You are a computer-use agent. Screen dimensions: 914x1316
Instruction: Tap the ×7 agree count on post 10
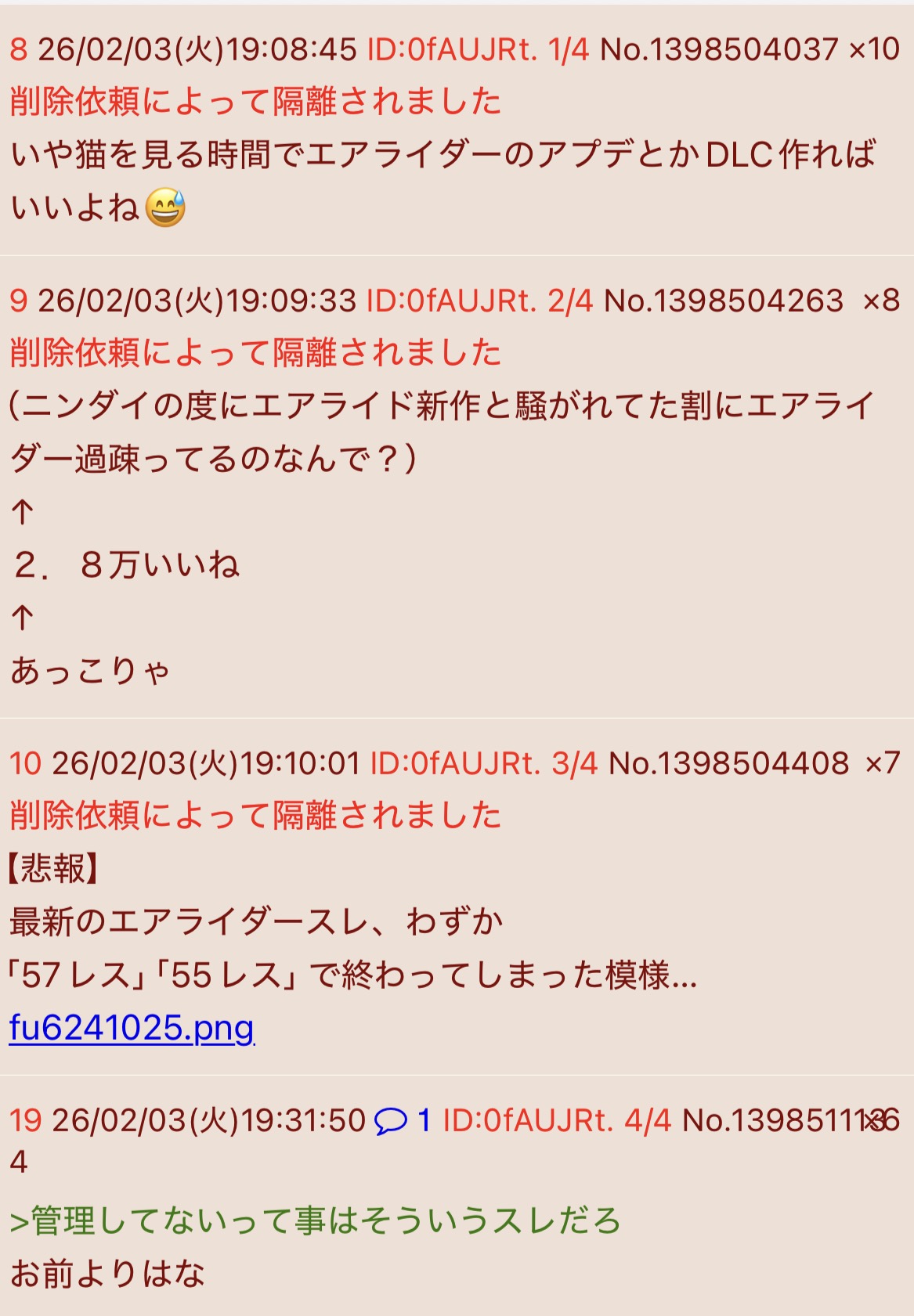[x=882, y=763]
